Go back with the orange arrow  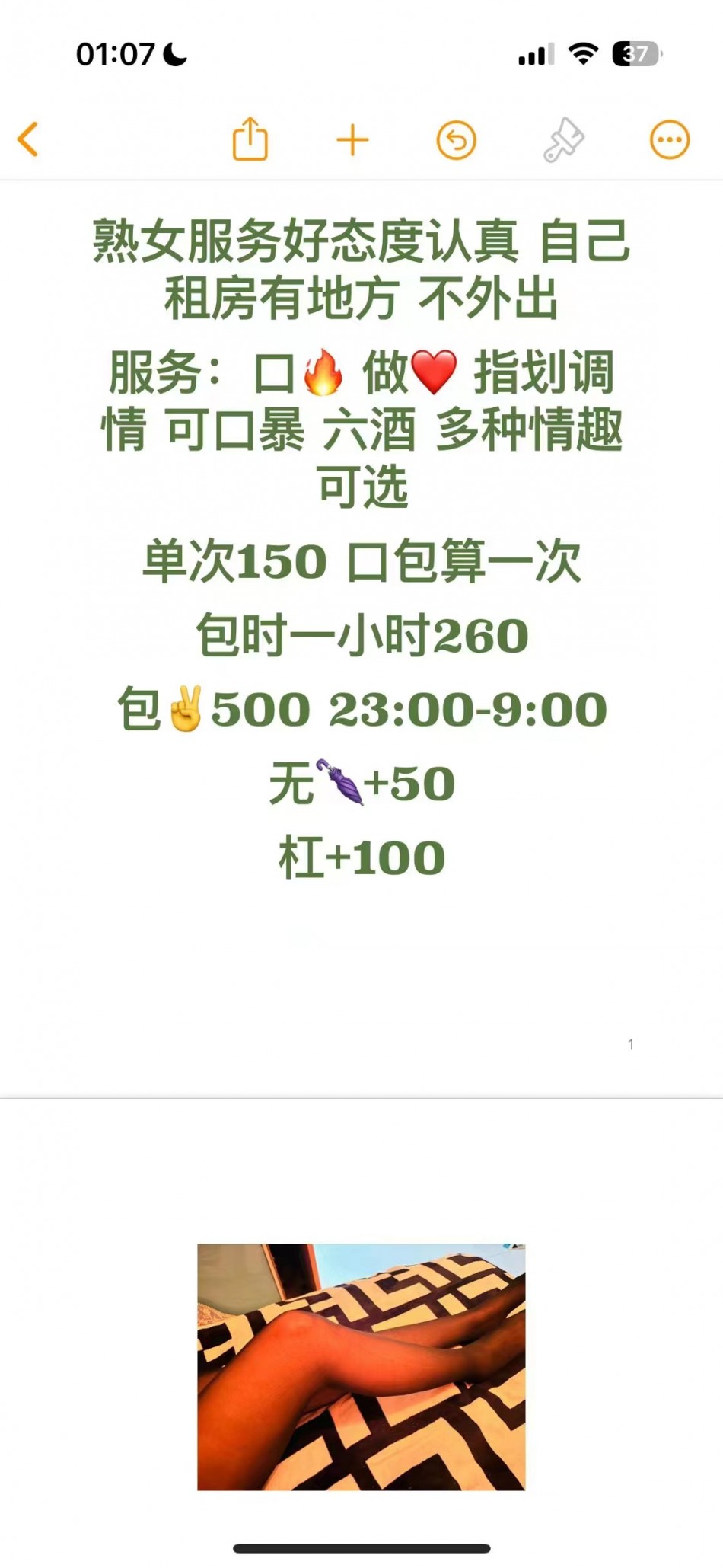click(x=28, y=139)
